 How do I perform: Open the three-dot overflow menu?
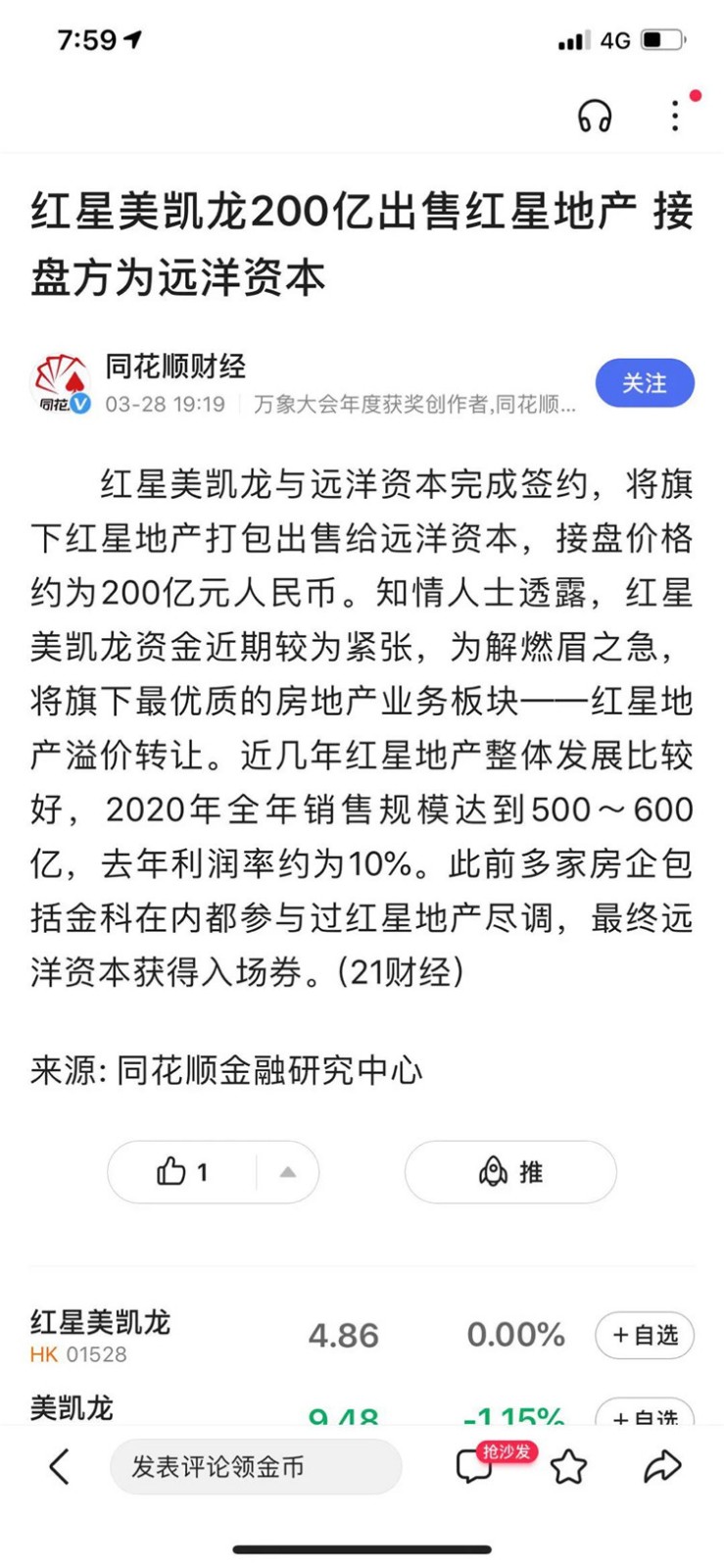click(675, 116)
